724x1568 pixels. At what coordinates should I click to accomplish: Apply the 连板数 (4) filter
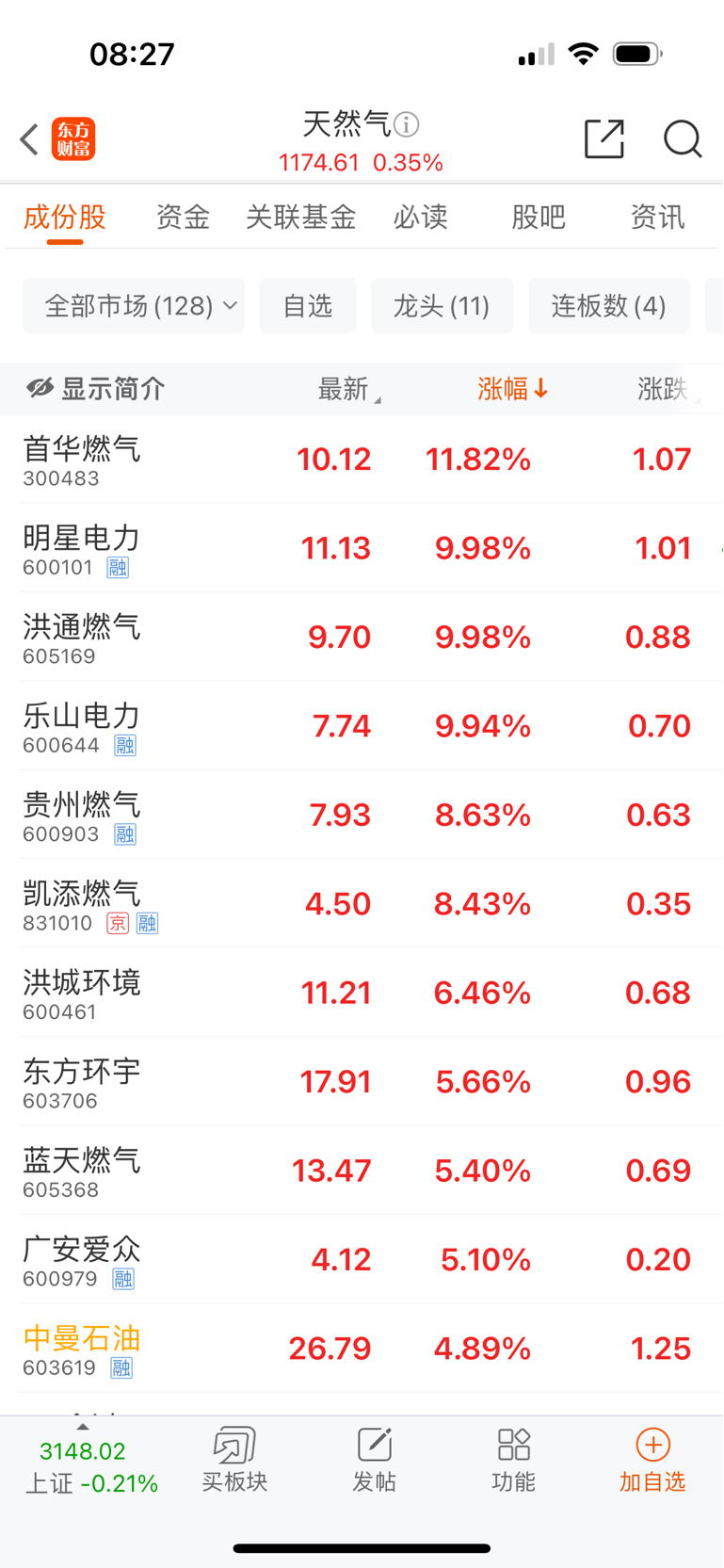(x=608, y=305)
